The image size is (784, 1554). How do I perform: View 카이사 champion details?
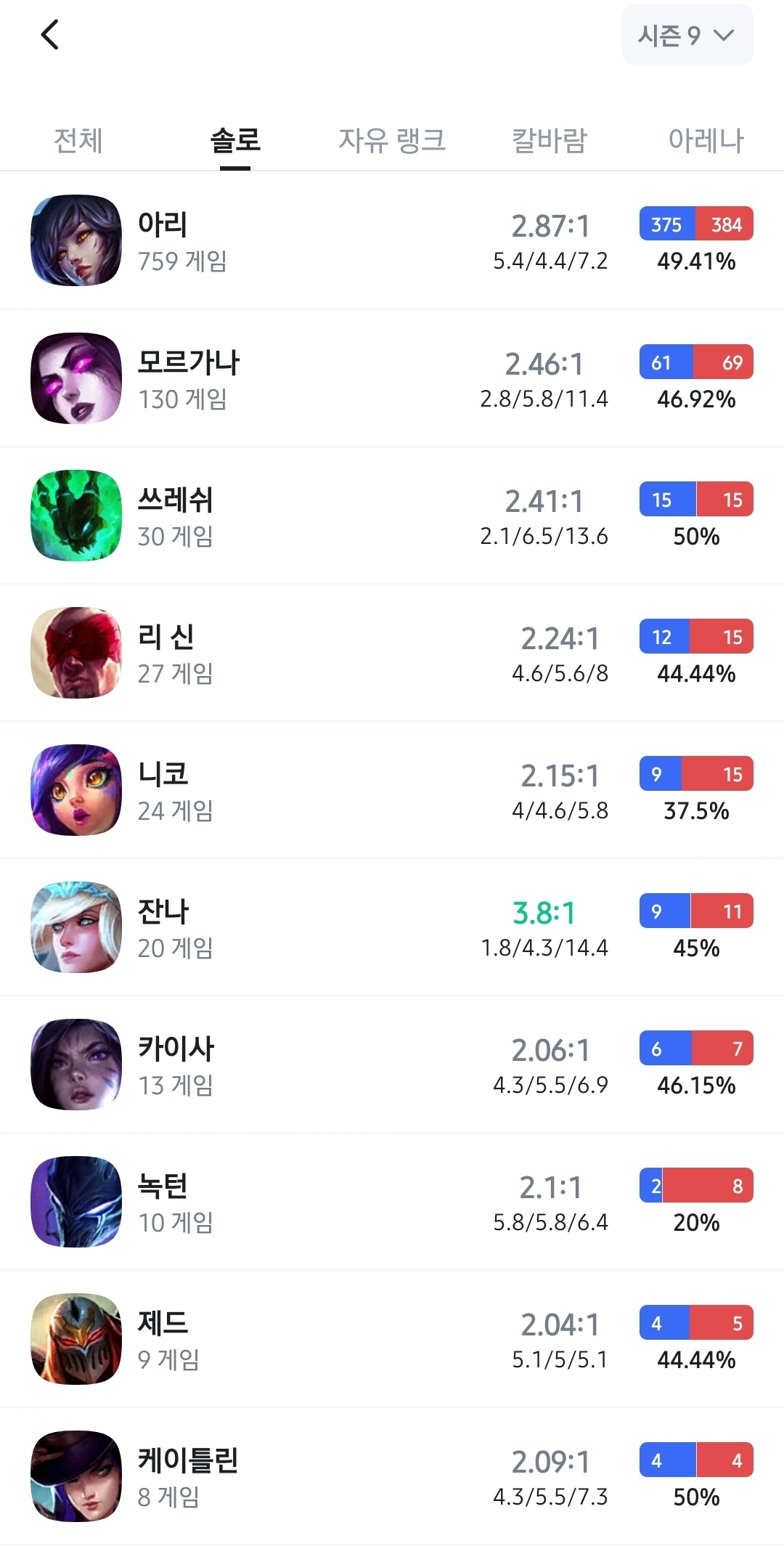[392, 1065]
